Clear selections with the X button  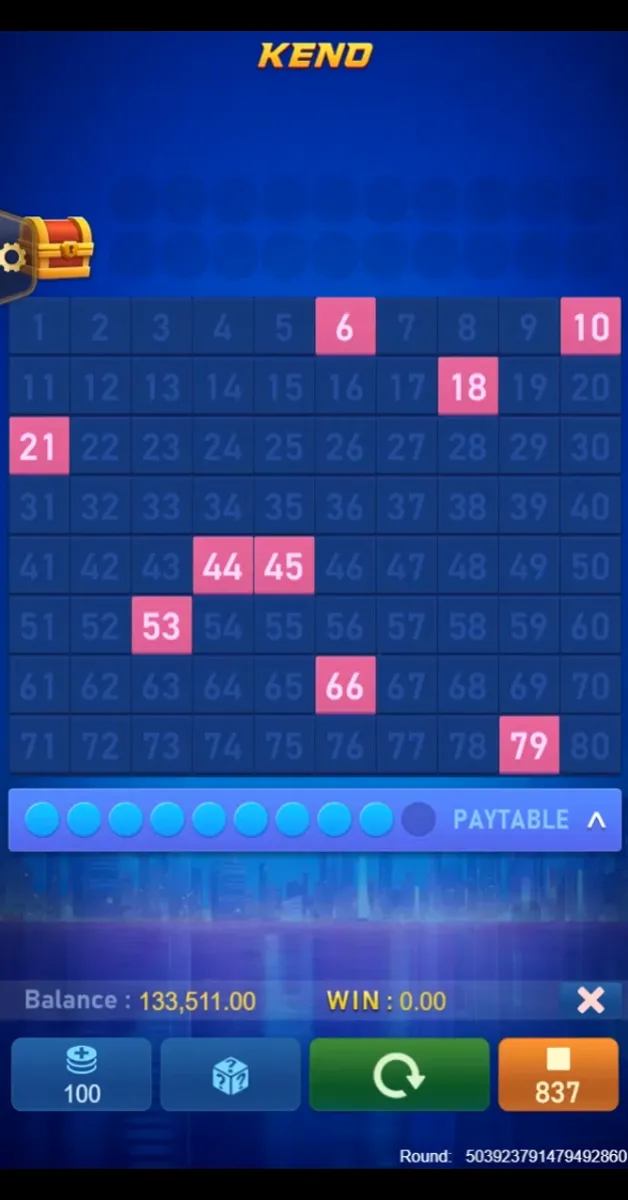coord(590,999)
